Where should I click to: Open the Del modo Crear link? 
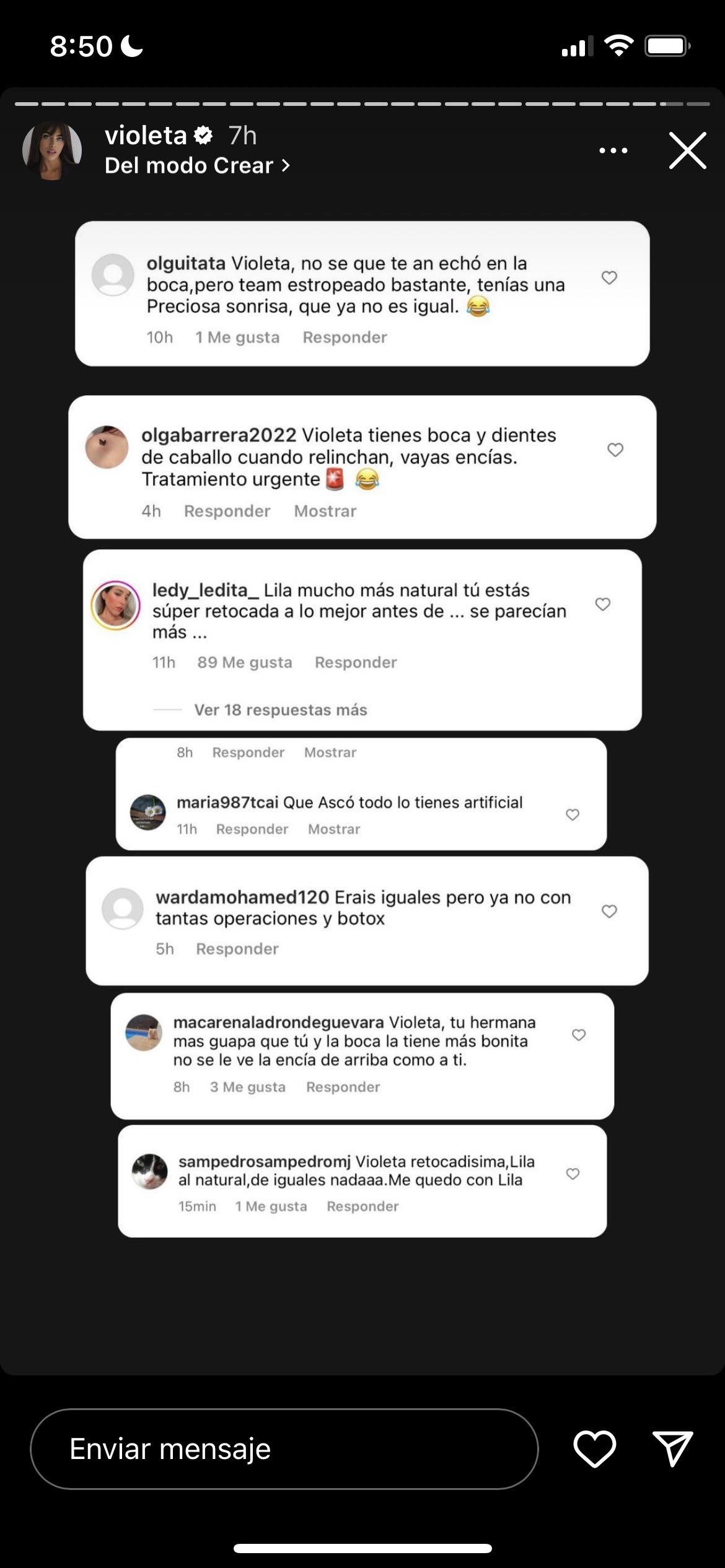[x=197, y=166]
